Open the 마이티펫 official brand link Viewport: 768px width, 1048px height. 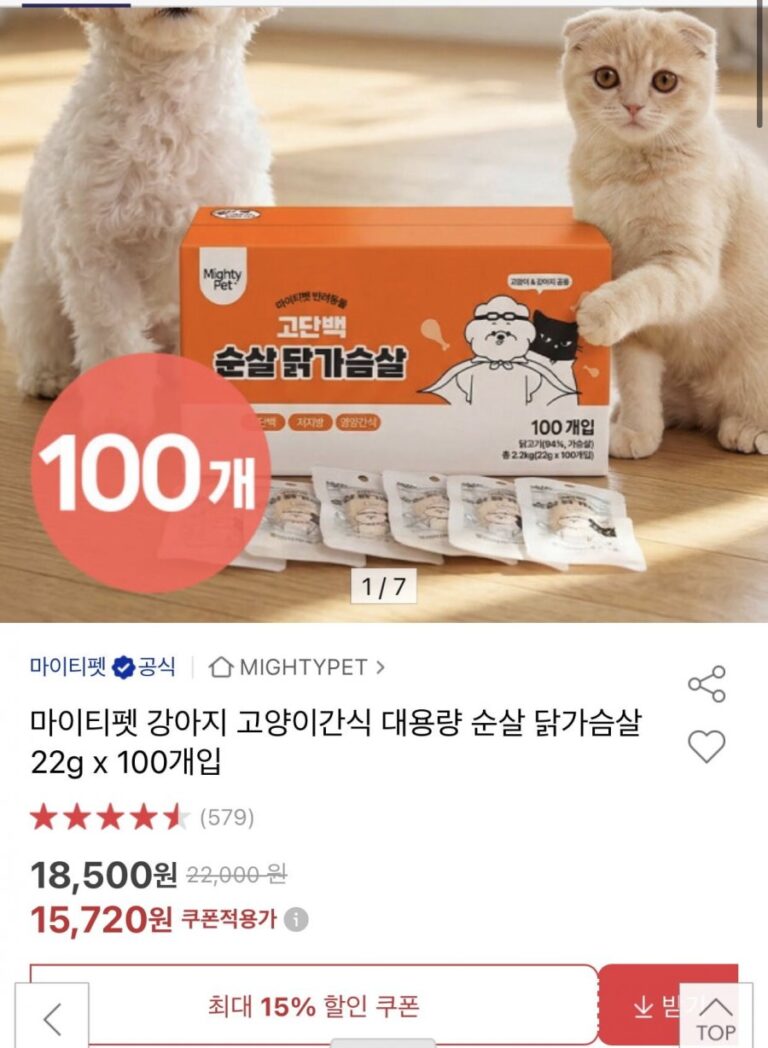[102, 667]
